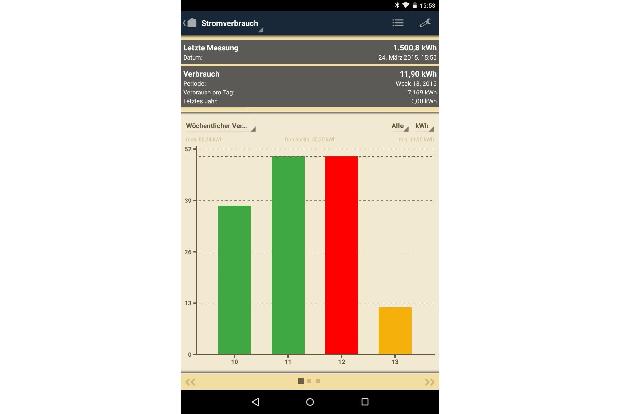Go back via the home icon
621x414 pixels.
189,23
